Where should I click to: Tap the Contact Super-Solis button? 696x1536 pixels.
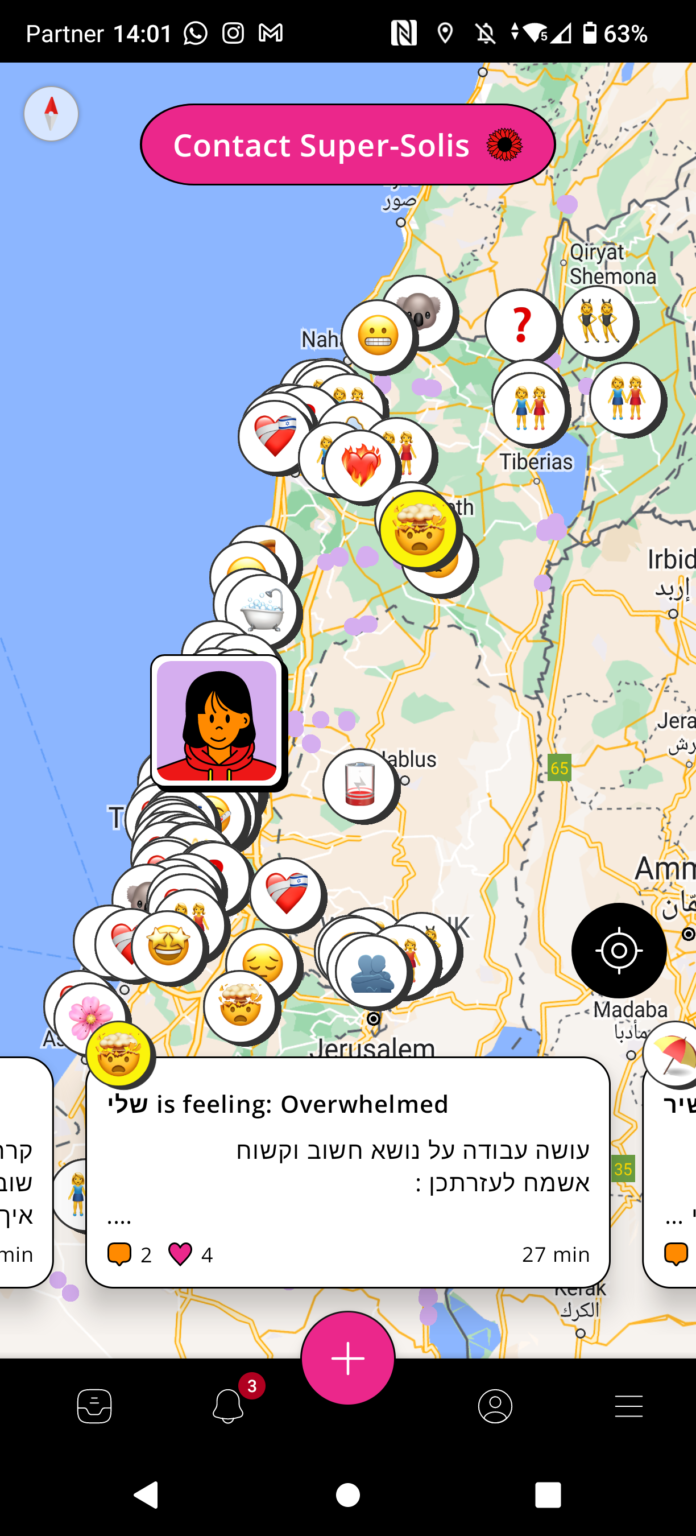pyautogui.click(x=347, y=146)
